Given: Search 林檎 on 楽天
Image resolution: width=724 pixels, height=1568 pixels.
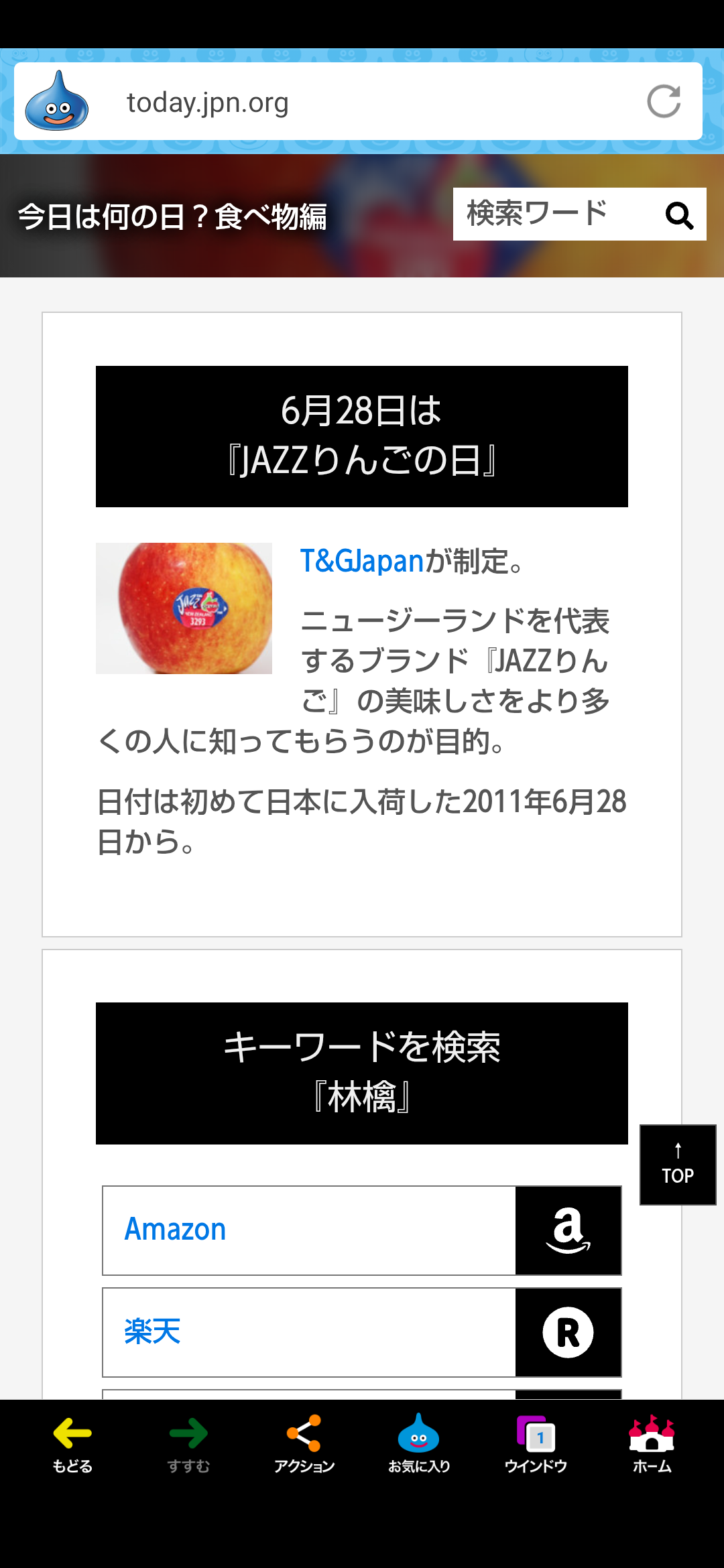Looking at the screenshot, I should [x=362, y=1332].
